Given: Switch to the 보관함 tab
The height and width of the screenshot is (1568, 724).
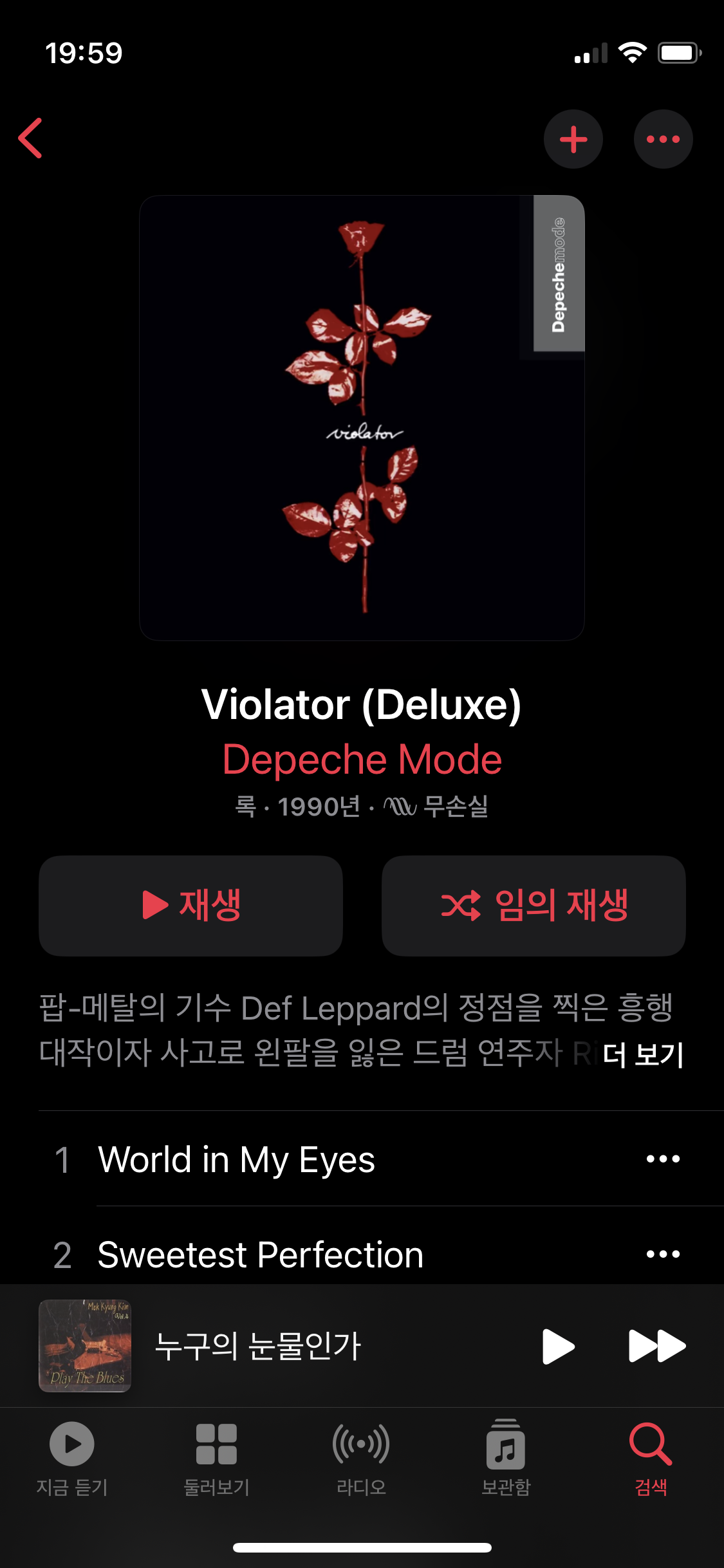Looking at the screenshot, I should pyautogui.click(x=506, y=1457).
